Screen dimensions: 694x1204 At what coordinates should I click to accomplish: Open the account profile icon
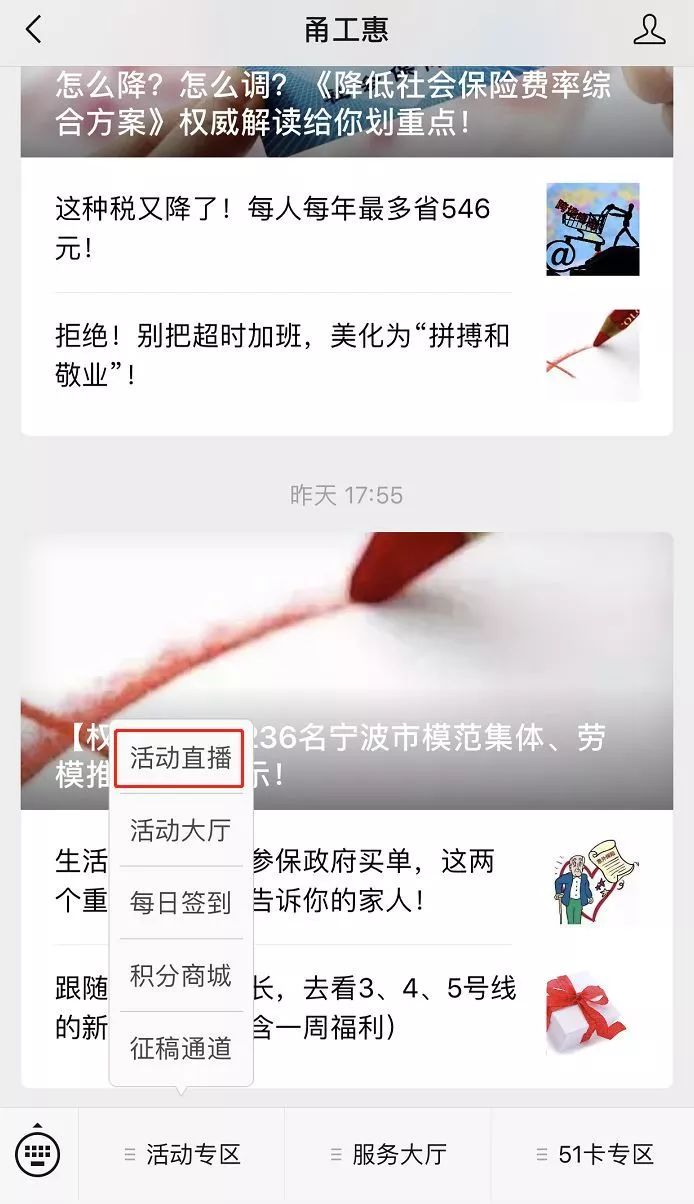pos(649,30)
